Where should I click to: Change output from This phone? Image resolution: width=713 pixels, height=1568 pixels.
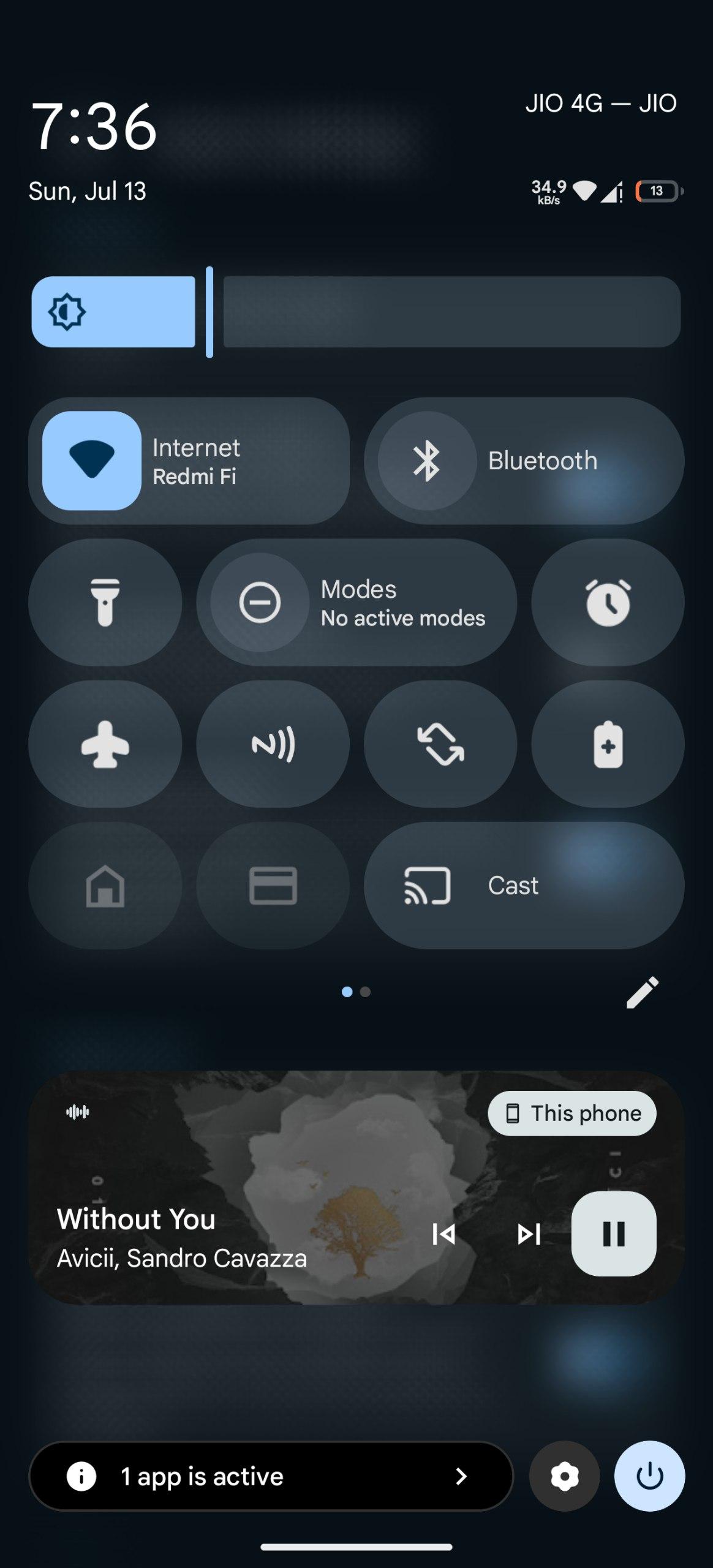point(572,1113)
